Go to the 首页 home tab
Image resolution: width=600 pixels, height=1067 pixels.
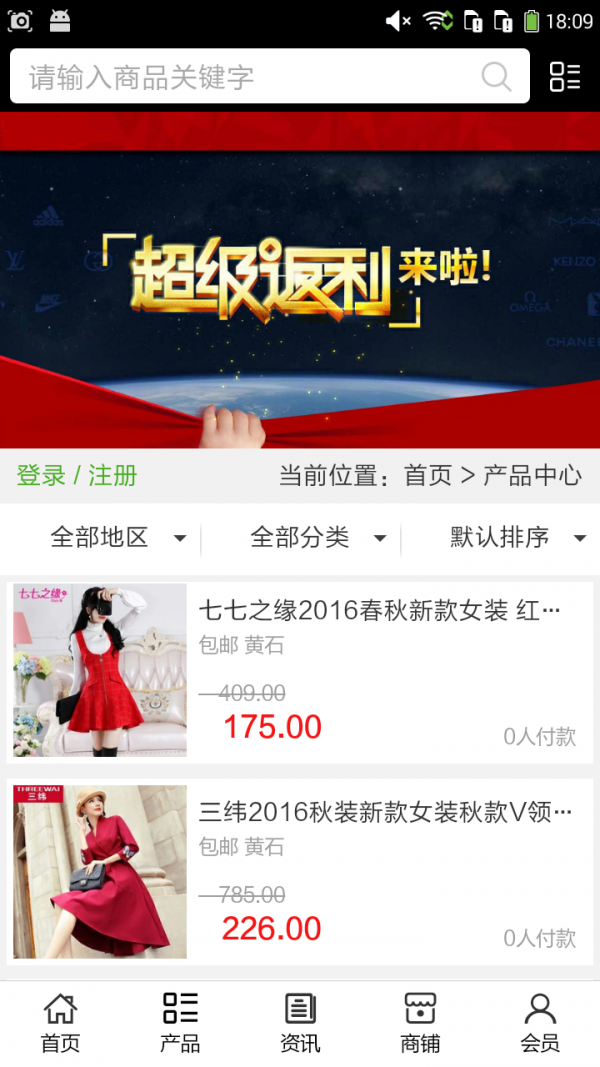[x=60, y=1023]
